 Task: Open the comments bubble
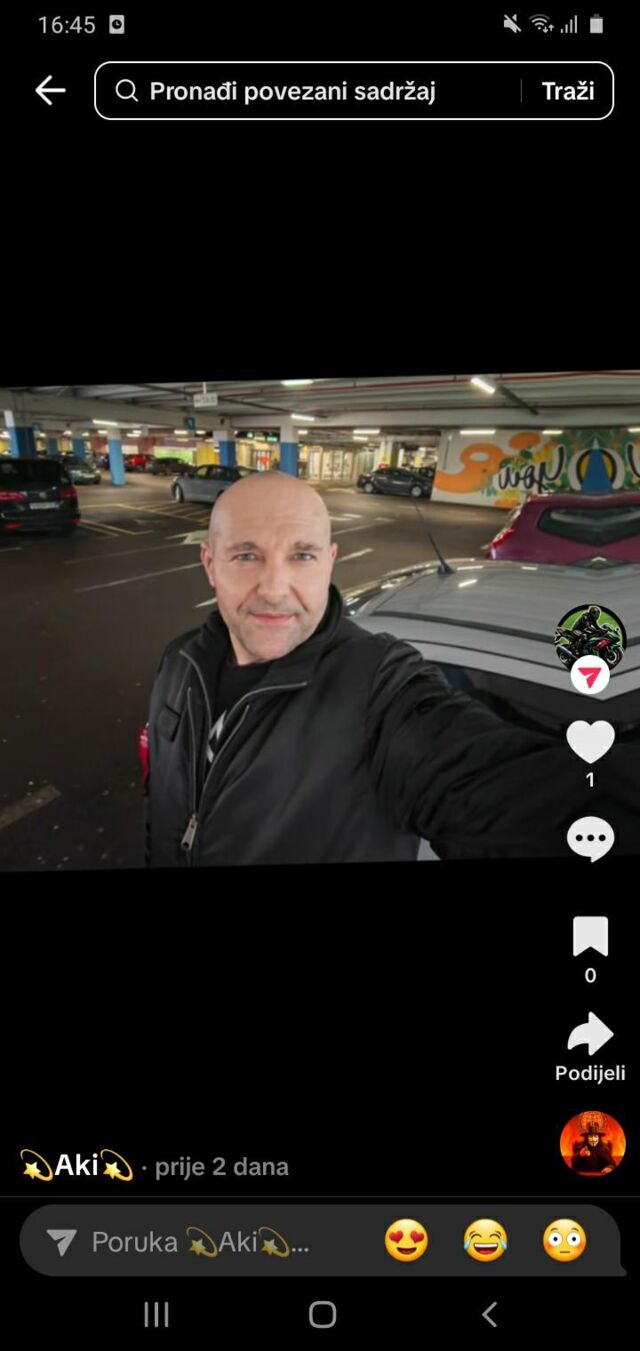[x=590, y=839]
